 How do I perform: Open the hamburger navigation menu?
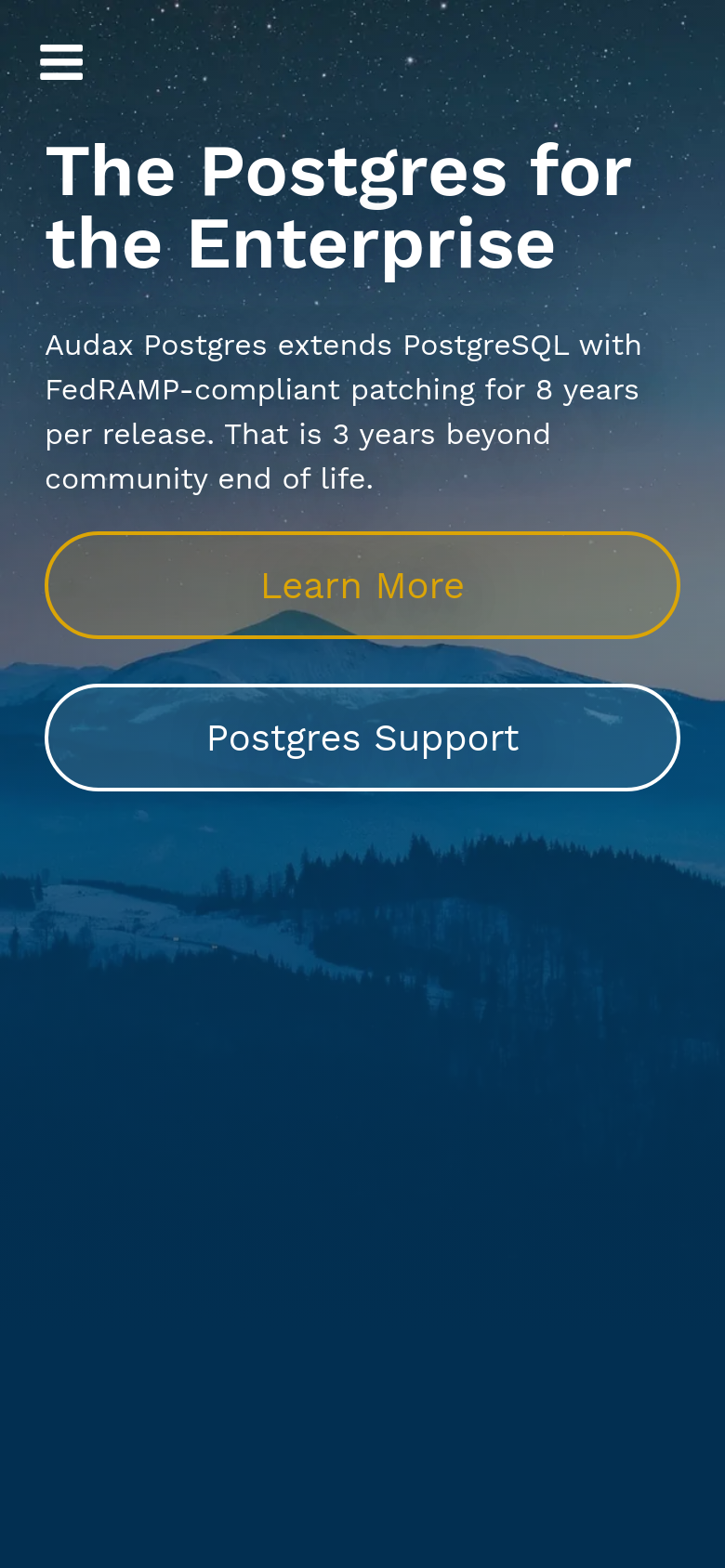(61, 62)
